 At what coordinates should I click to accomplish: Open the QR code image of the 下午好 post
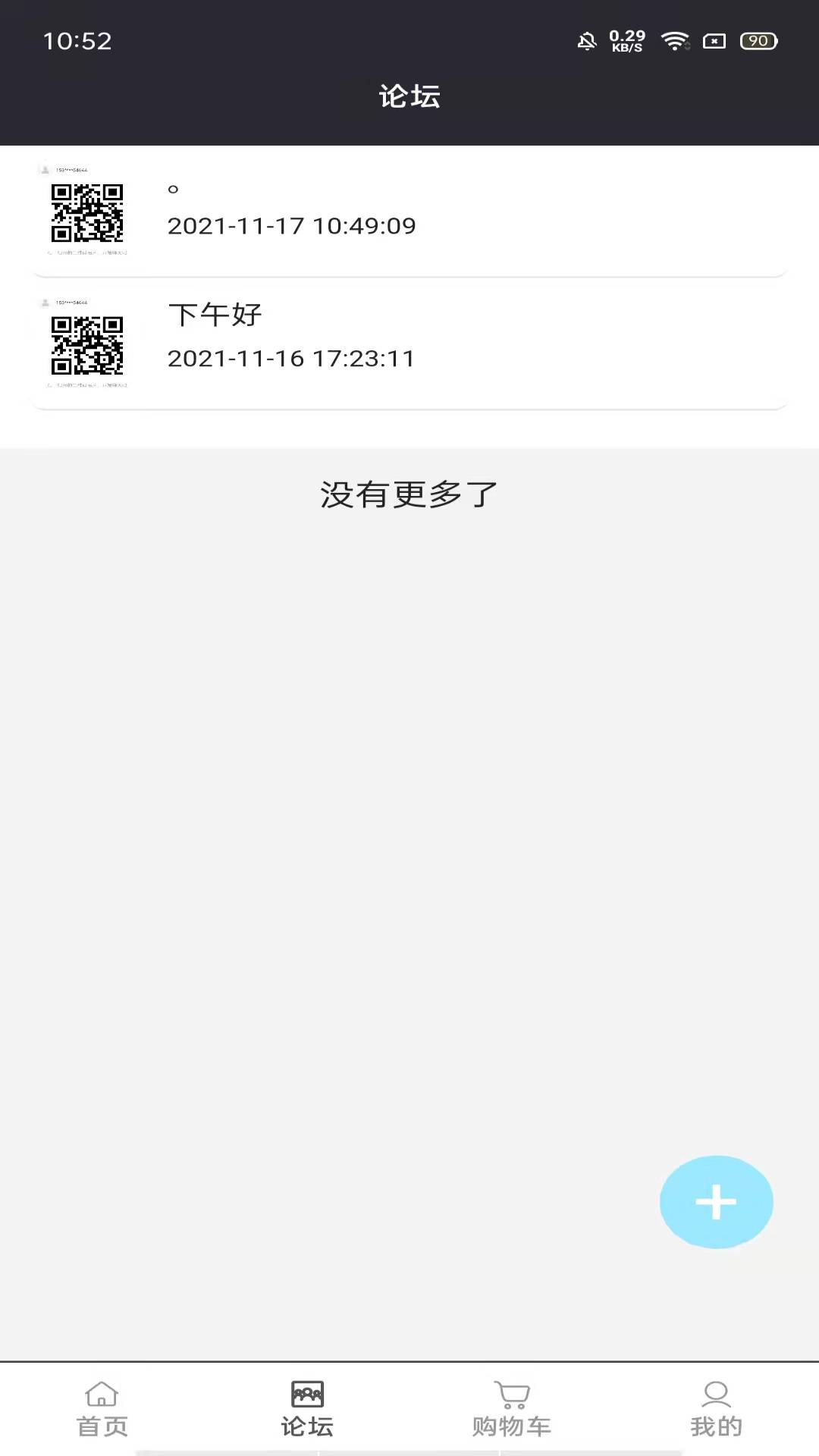pos(87,345)
